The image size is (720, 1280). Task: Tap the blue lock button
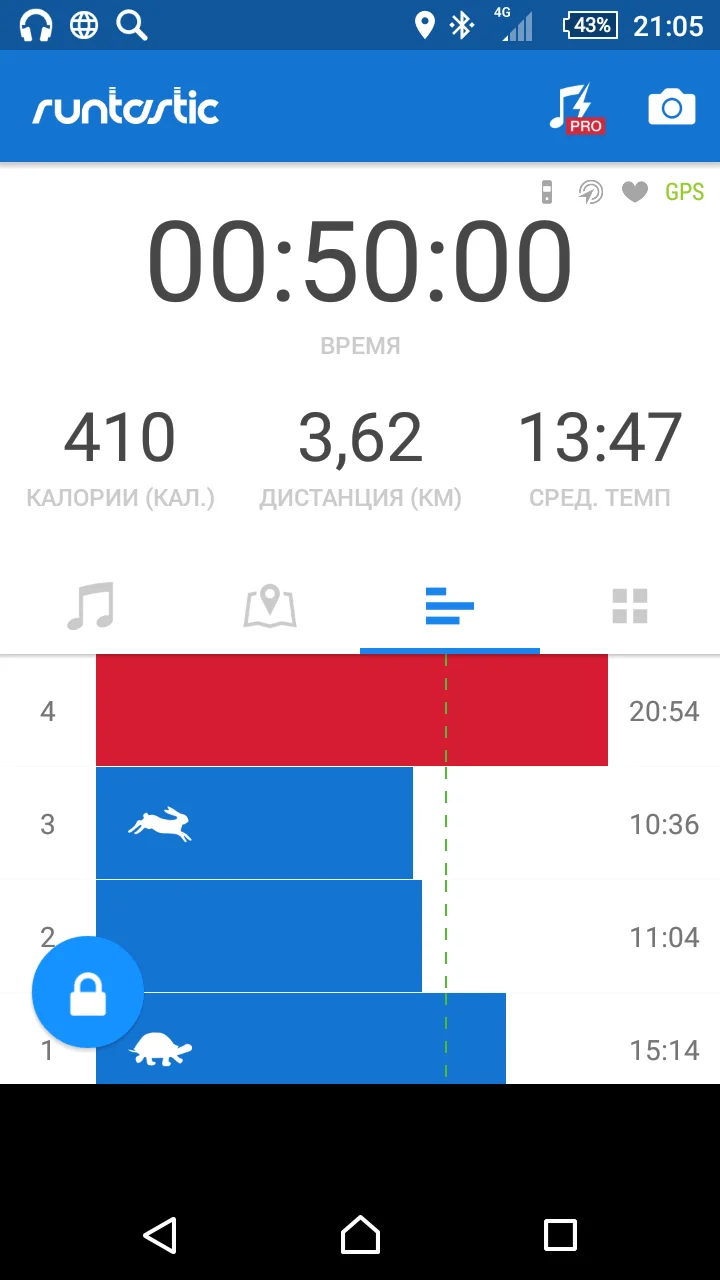click(88, 992)
